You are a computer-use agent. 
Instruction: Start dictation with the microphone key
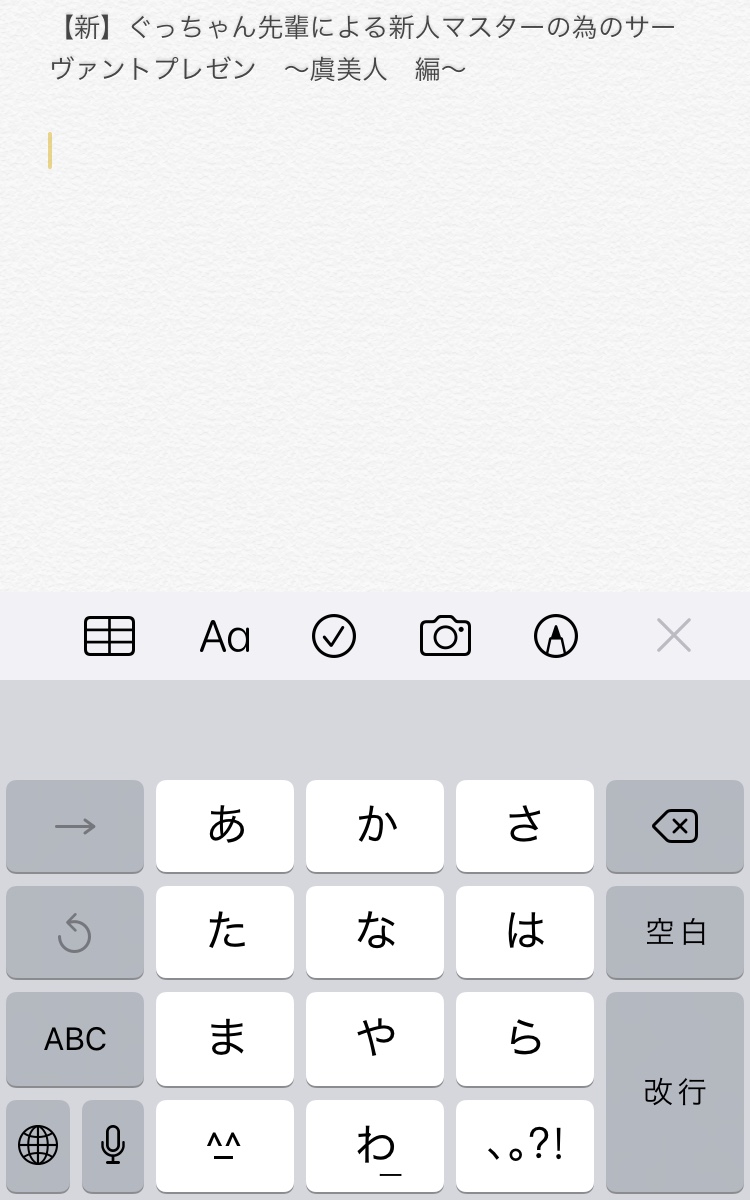pyautogui.click(x=113, y=1145)
